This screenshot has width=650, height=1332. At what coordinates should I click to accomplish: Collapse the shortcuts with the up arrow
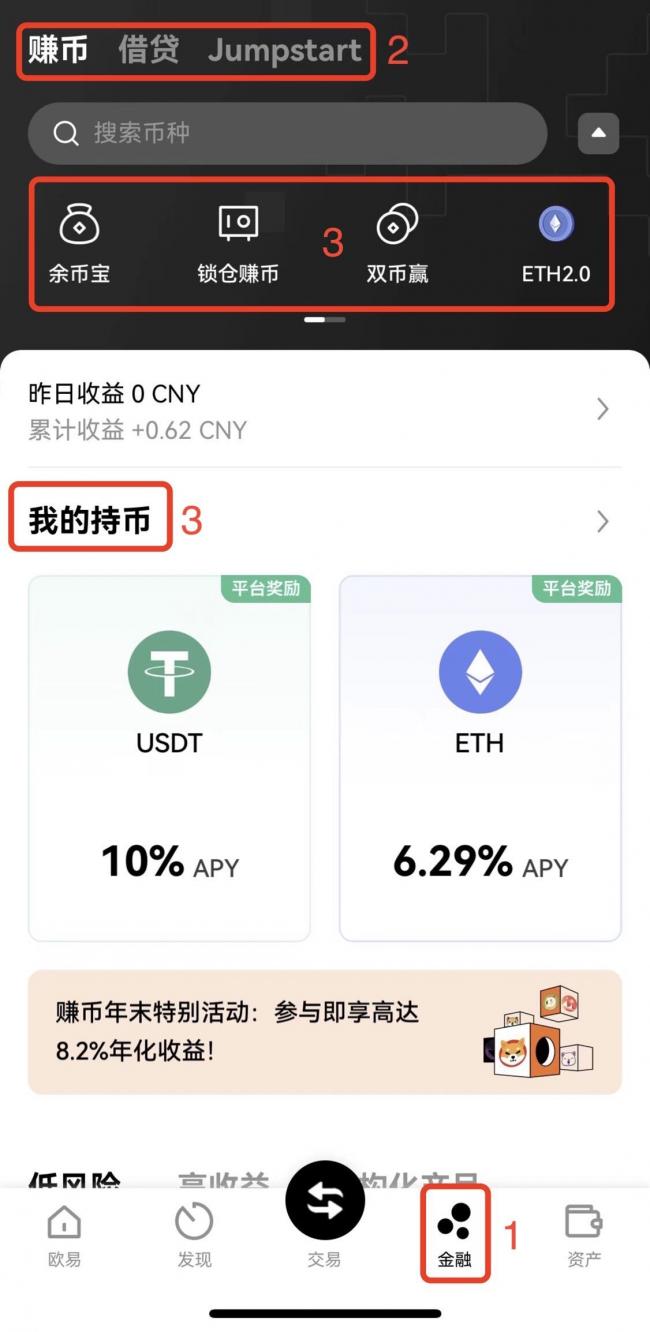point(598,133)
